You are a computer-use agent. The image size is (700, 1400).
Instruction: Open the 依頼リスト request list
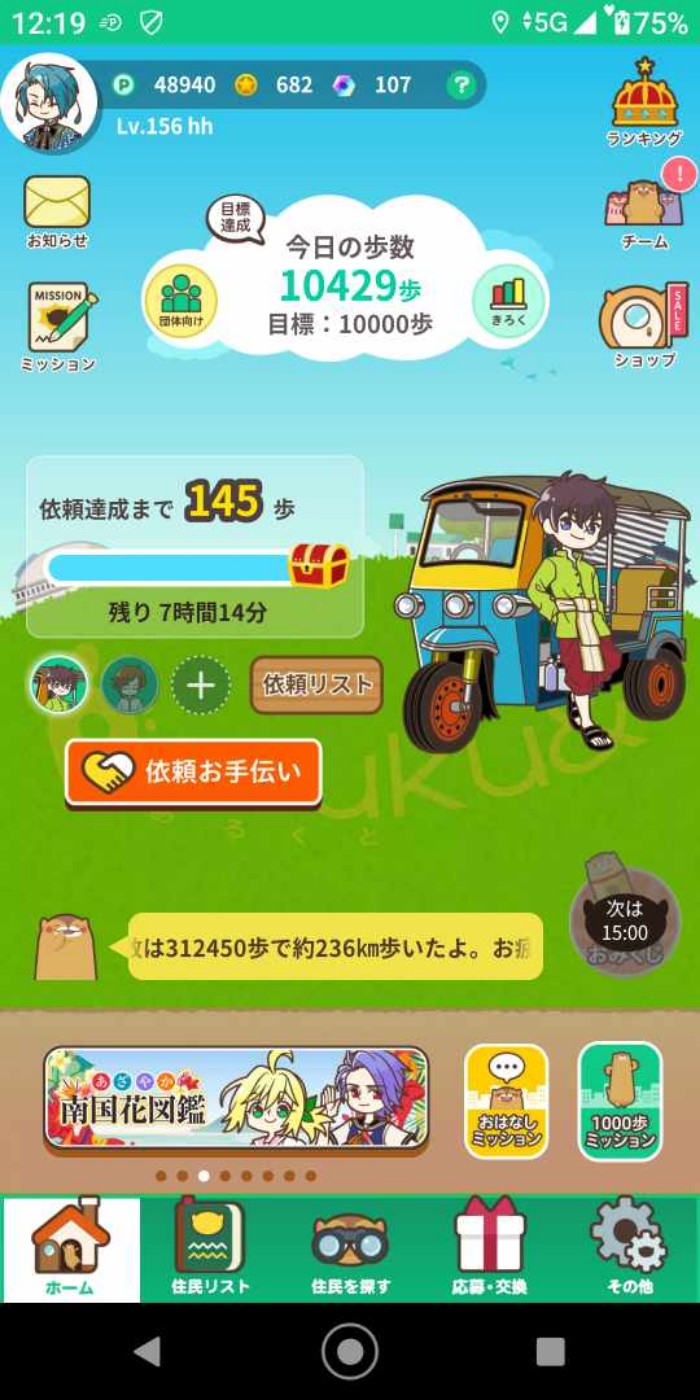point(316,685)
